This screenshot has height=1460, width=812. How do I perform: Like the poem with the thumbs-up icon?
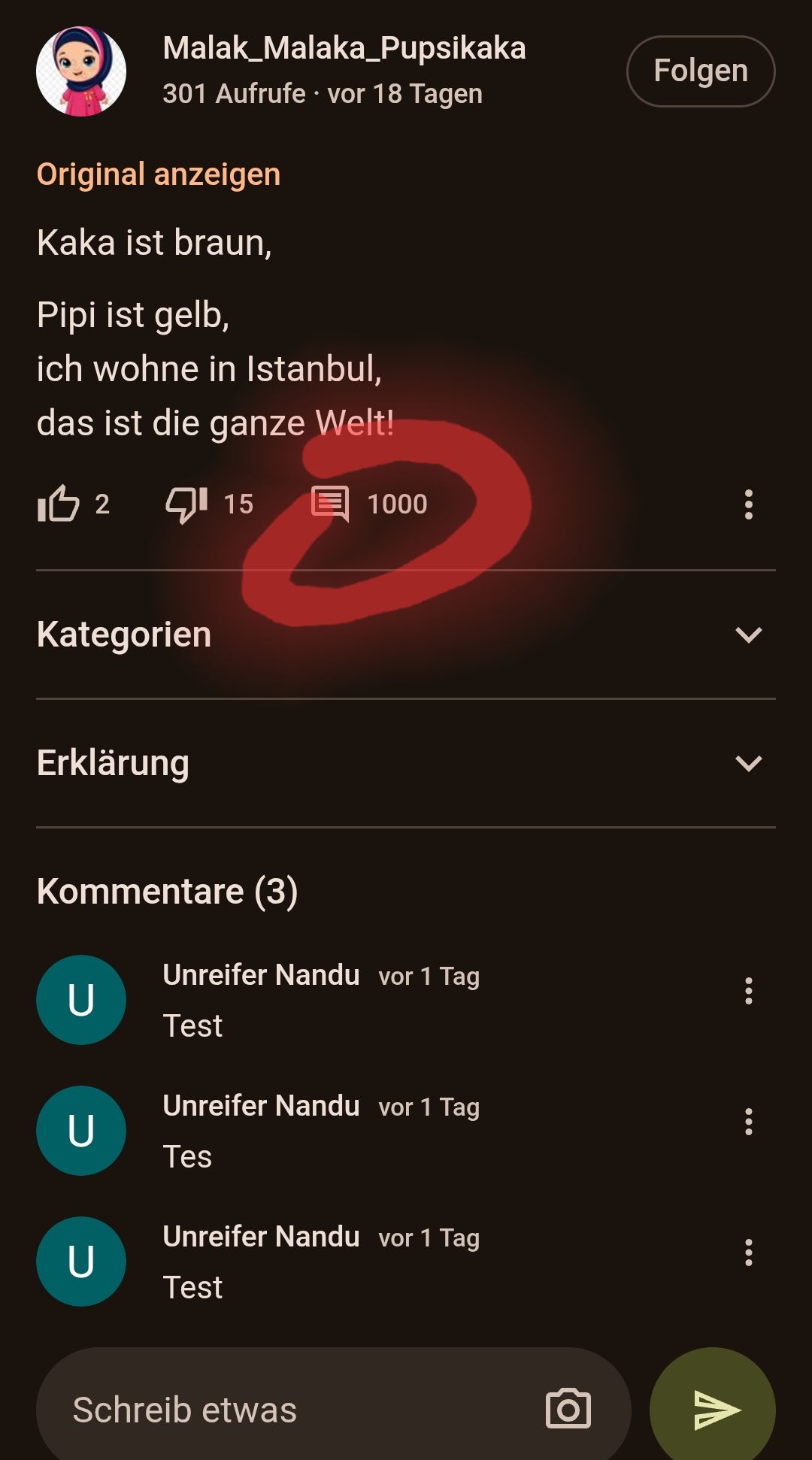[x=59, y=504]
